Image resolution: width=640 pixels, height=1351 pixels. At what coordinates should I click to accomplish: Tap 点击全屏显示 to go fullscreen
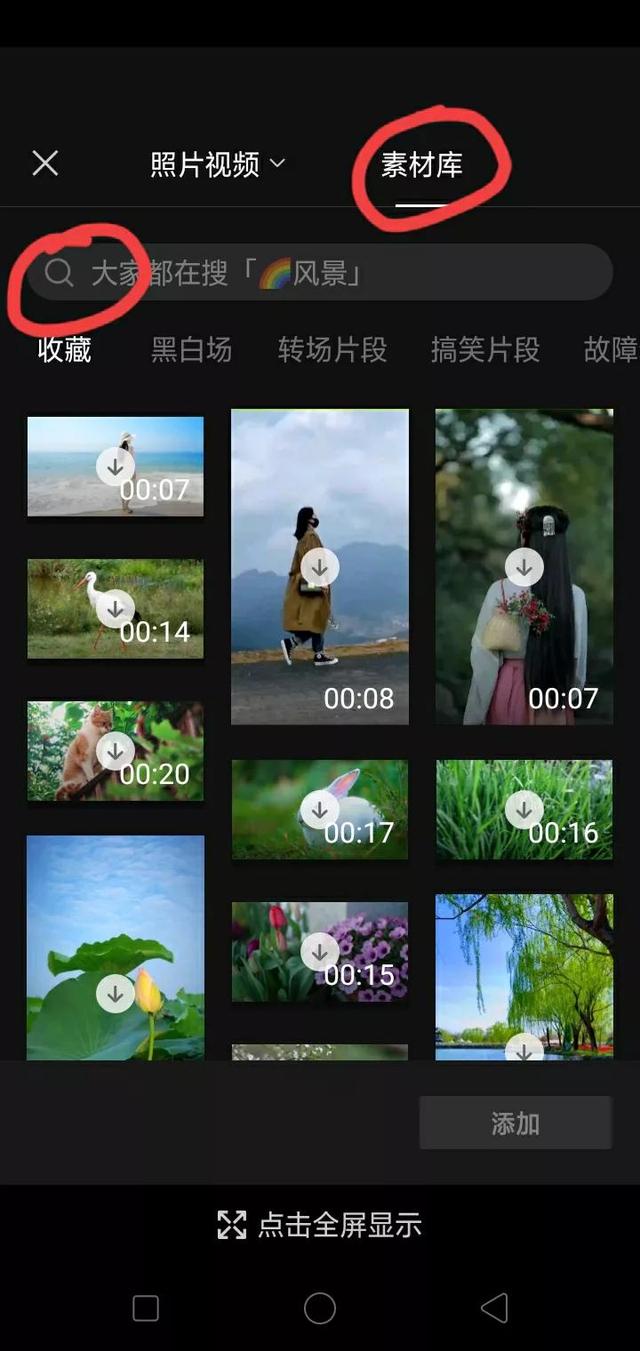point(320,1225)
